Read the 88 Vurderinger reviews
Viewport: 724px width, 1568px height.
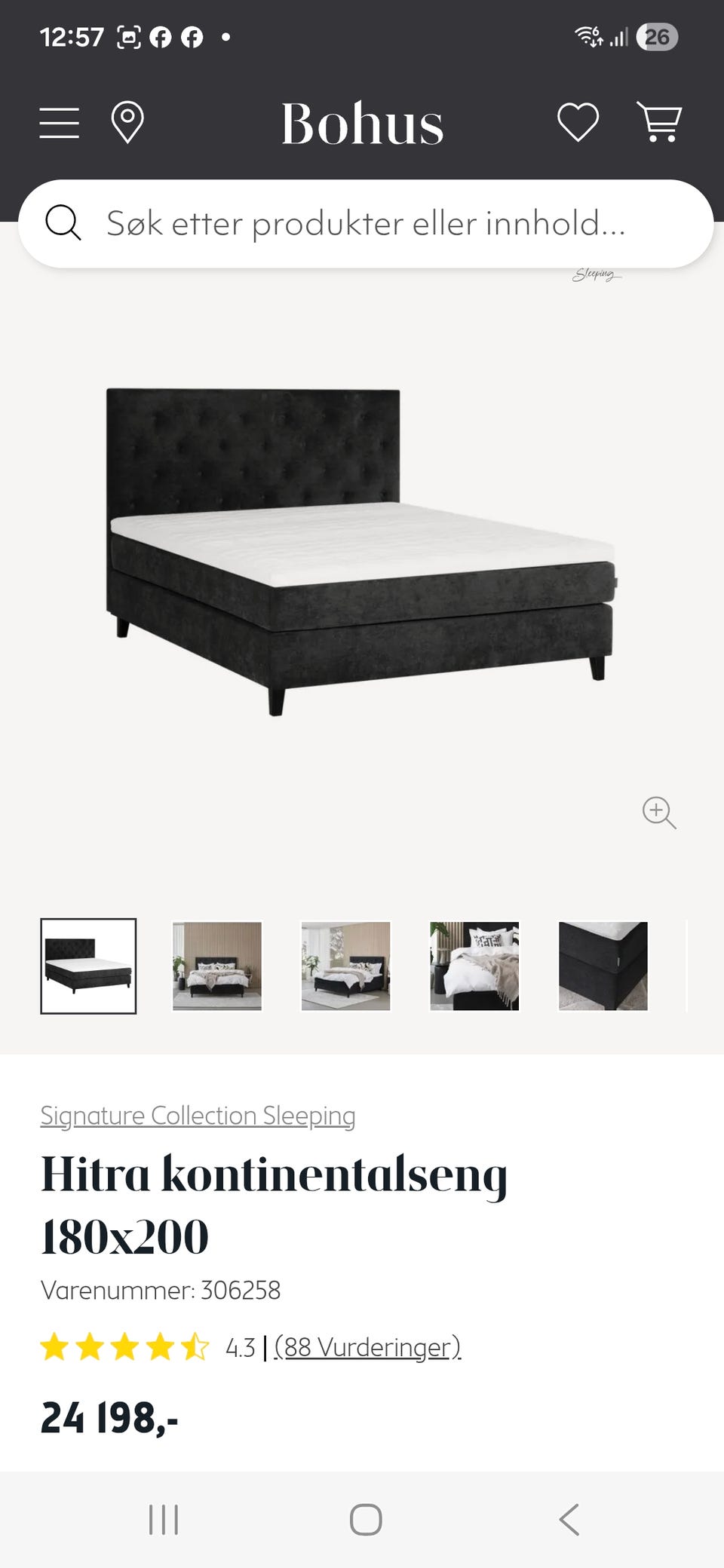tap(367, 1347)
